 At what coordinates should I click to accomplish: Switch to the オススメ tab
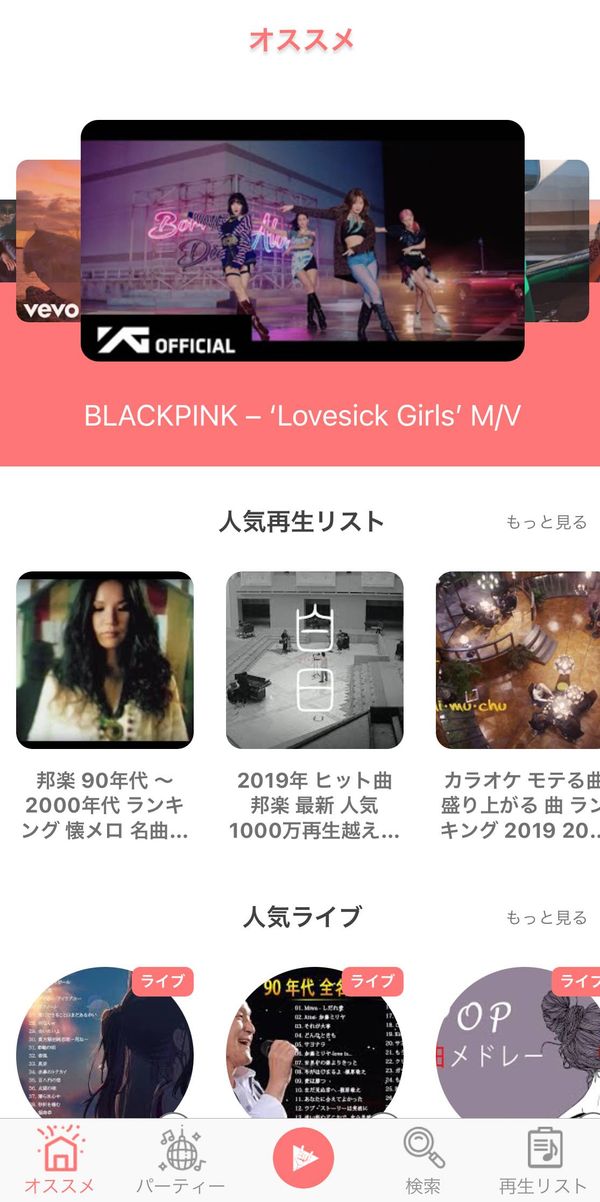pos(60,1160)
